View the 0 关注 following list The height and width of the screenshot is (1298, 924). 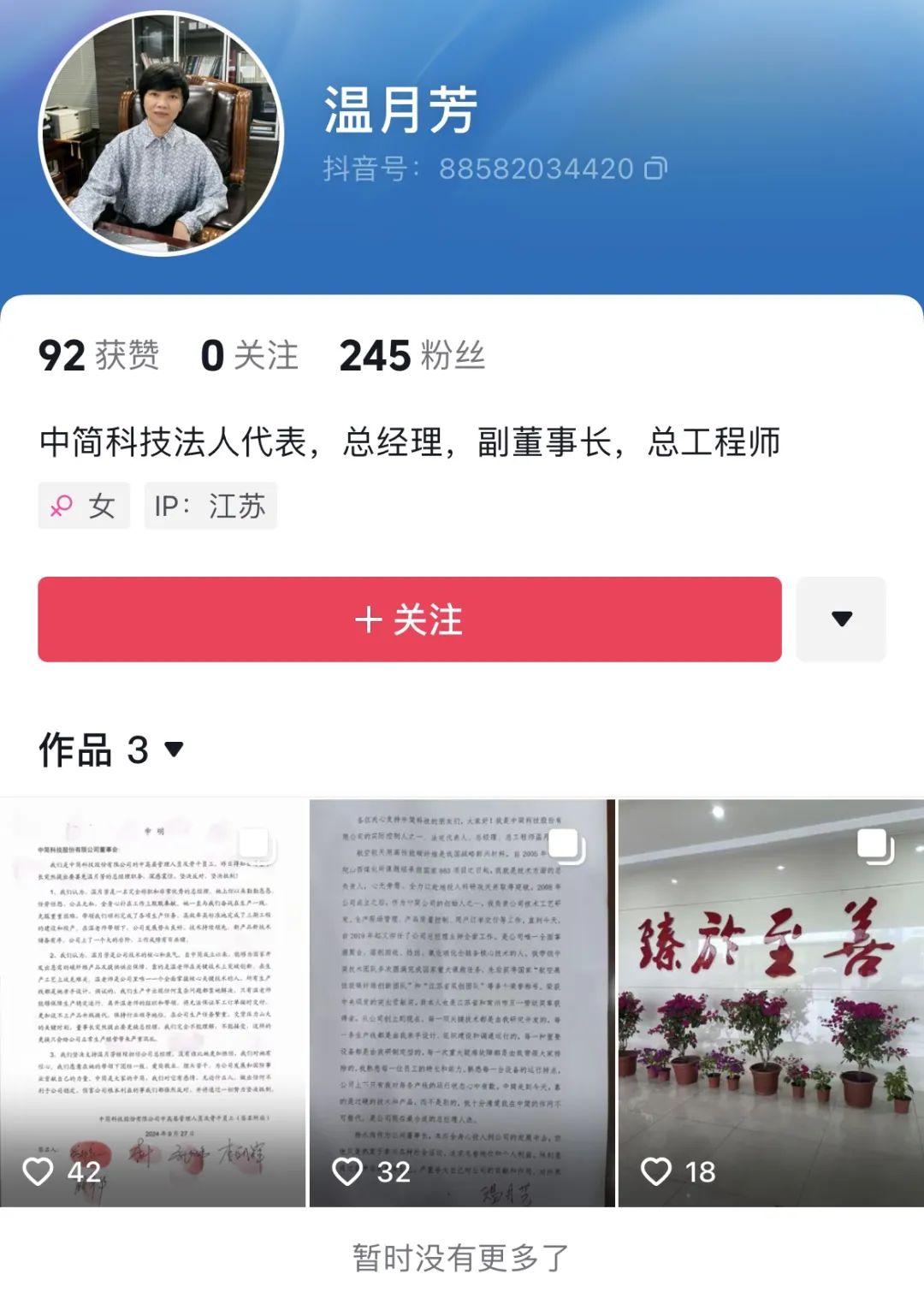pyautogui.click(x=249, y=356)
